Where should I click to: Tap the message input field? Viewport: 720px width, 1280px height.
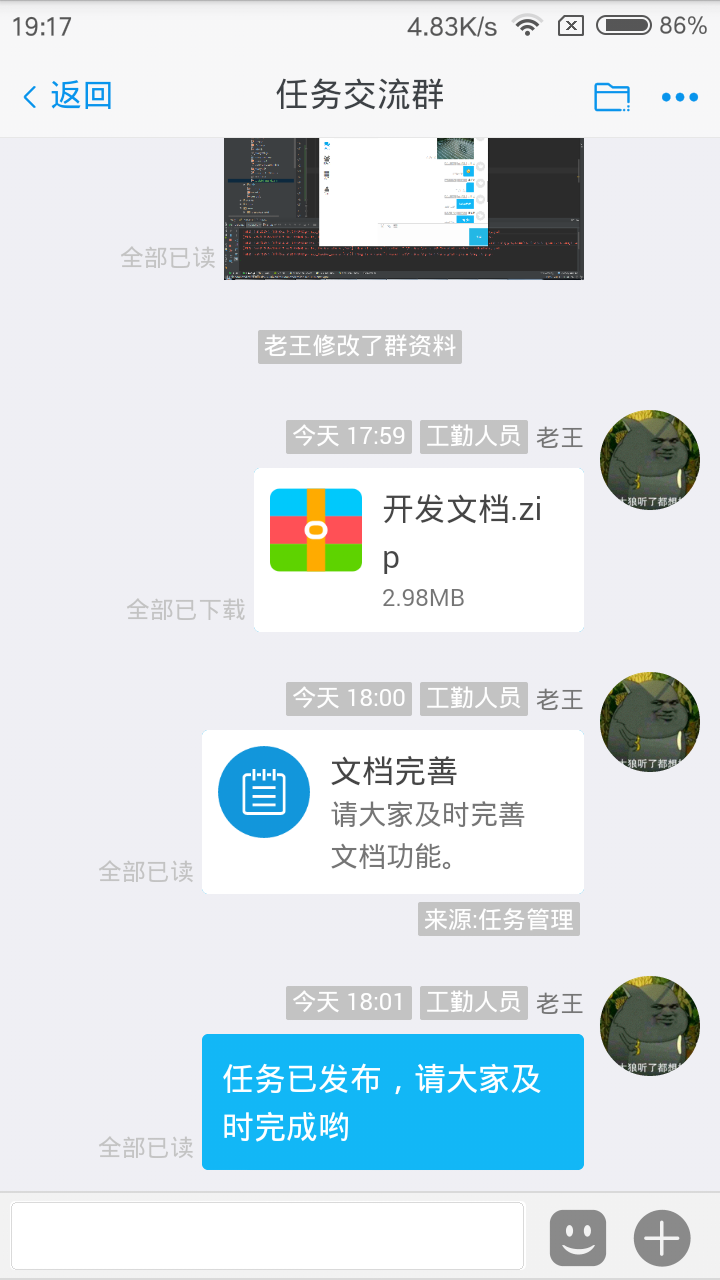click(267, 1236)
